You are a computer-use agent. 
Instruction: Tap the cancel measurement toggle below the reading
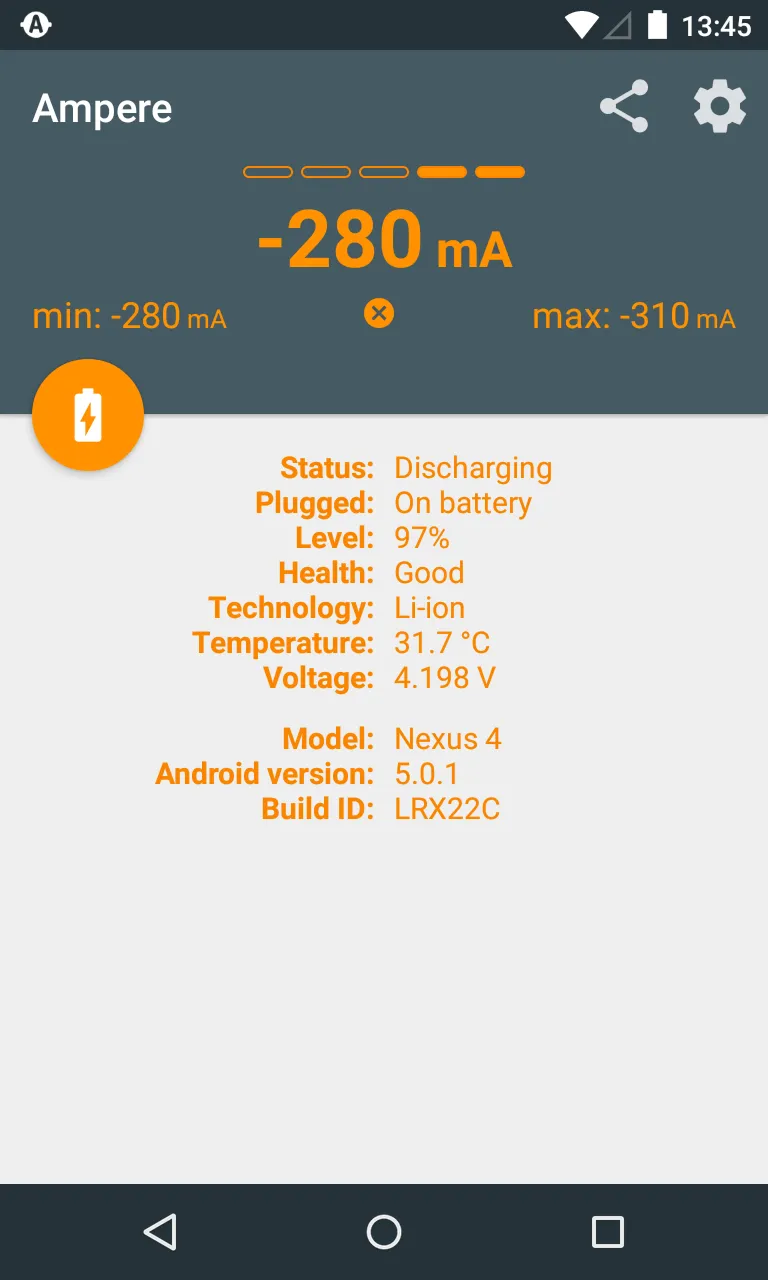click(378, 313)
